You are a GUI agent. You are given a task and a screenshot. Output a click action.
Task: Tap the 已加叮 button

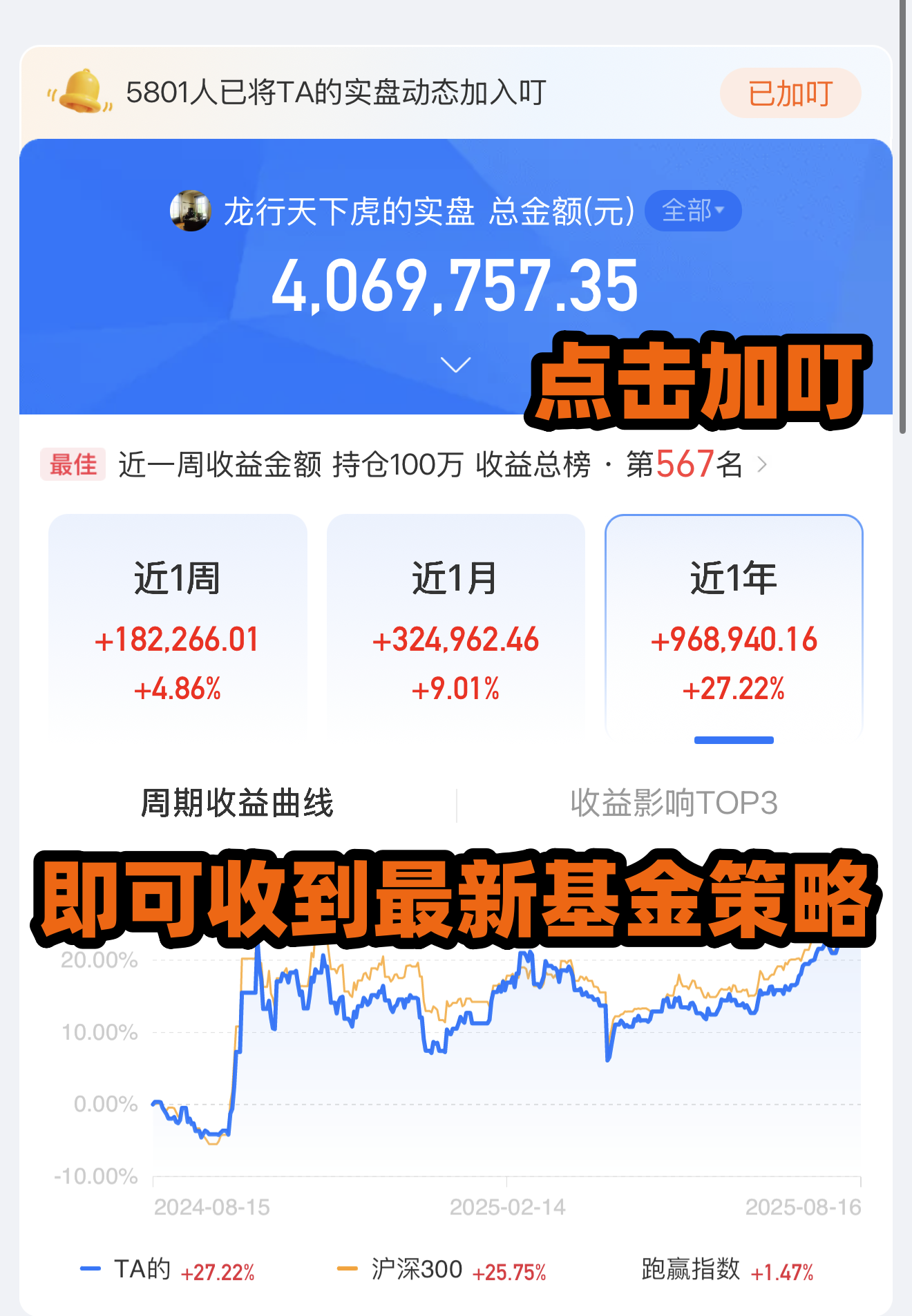790,93
